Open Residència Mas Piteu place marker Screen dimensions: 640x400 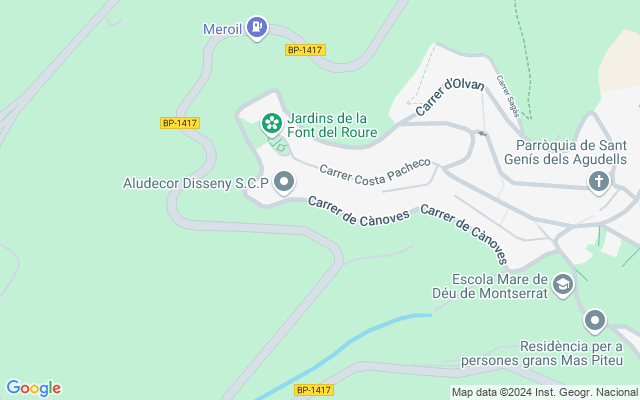click(595, 321)
